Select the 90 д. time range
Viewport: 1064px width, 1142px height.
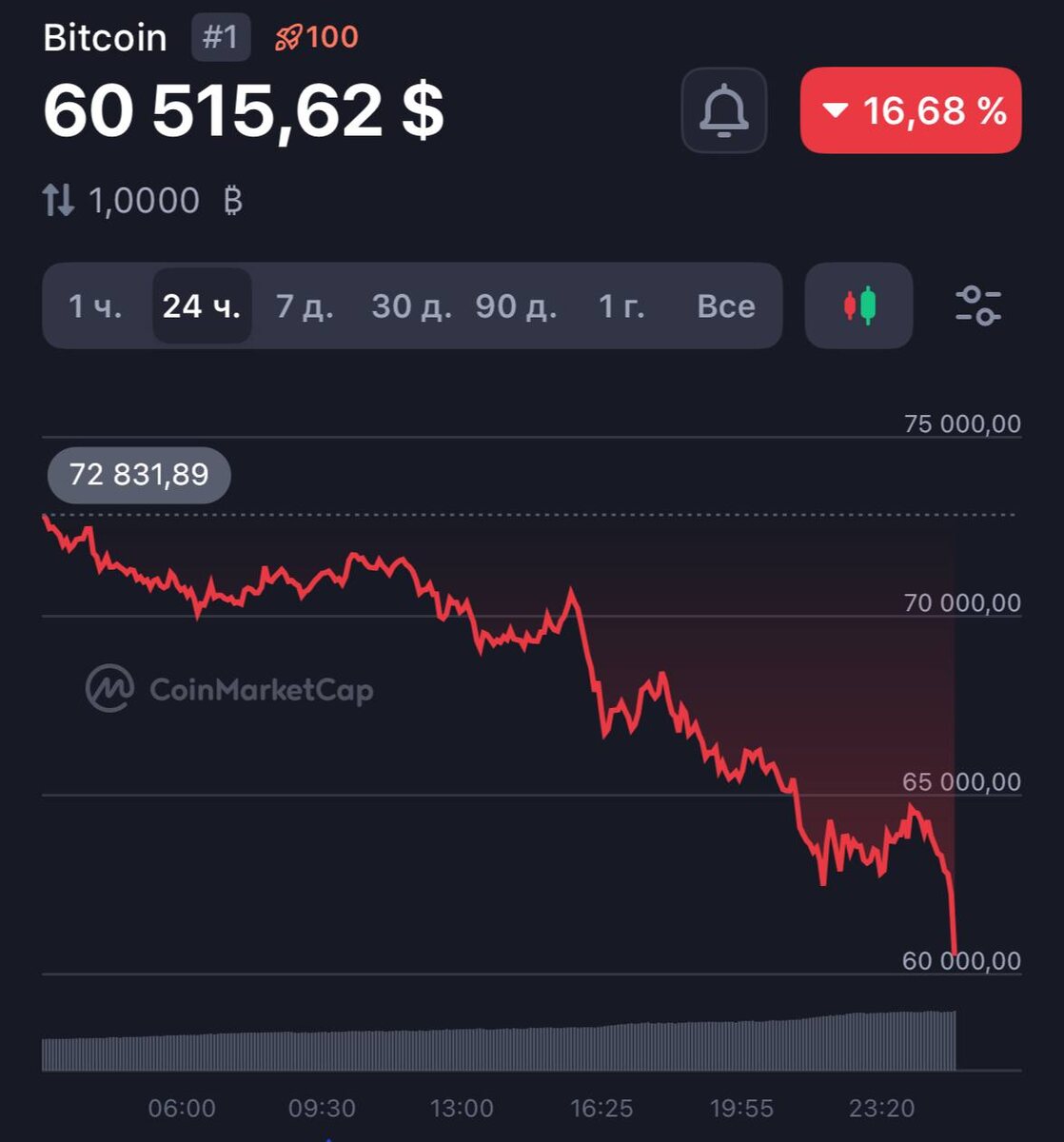(x=517, y=306)
